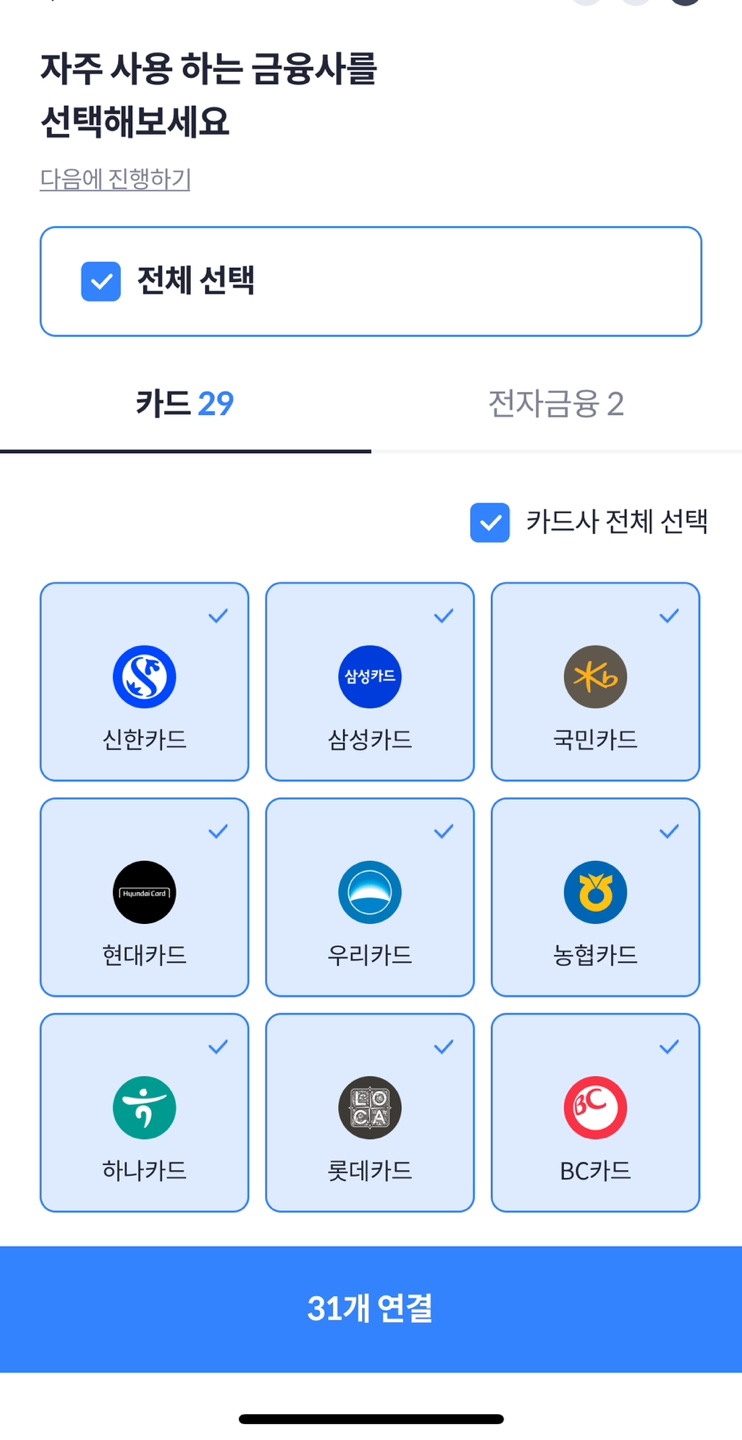742x1440 pixels.
Task: Tap the 다음에 진행하기 link
Action: coord(115,179)
